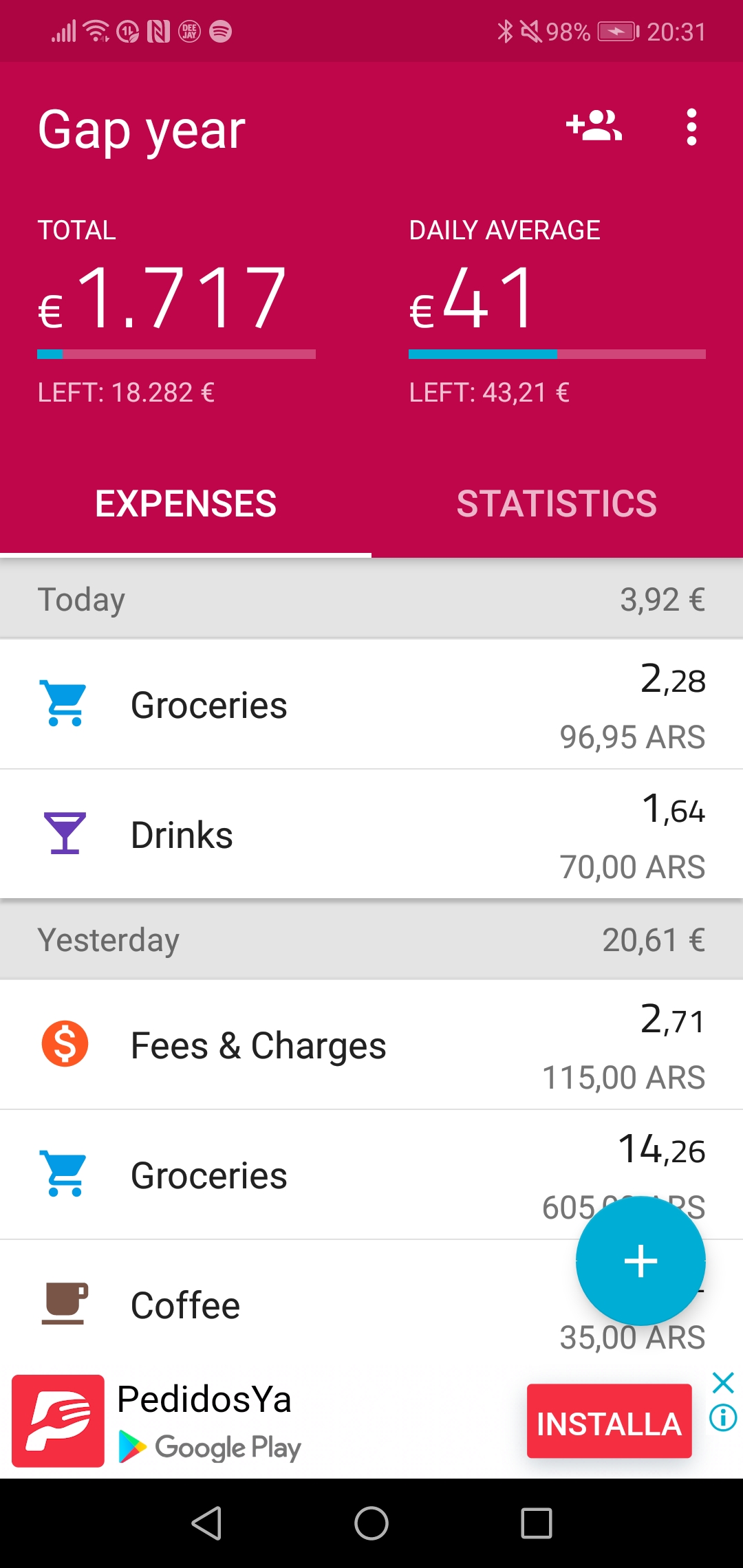The width and height of the screenshot is (743, 1568).
Task: Open the three-dot overflow menu
Action: 691,127
